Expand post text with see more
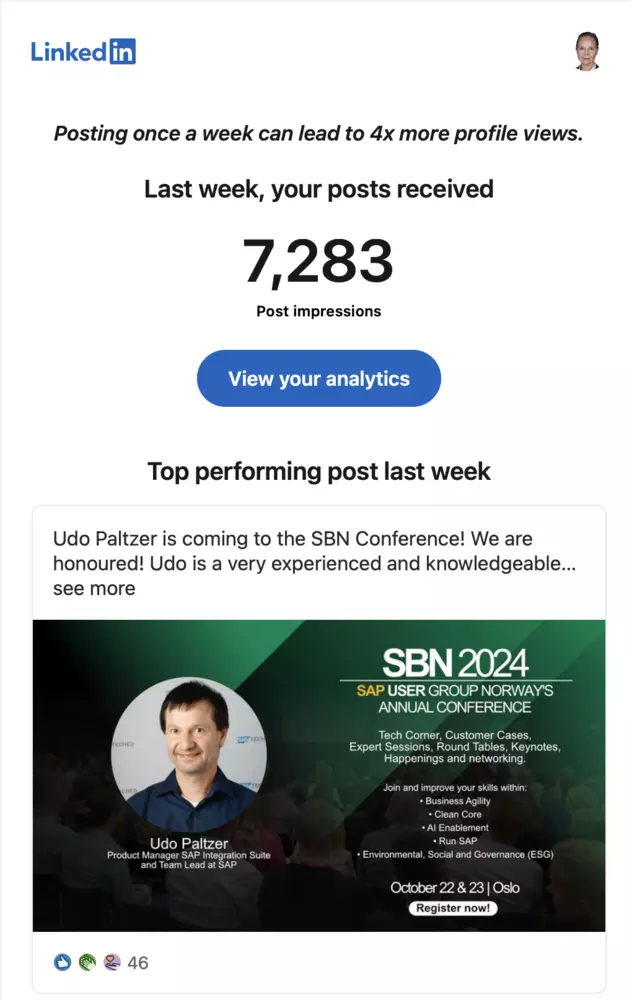 pos(94,589)
